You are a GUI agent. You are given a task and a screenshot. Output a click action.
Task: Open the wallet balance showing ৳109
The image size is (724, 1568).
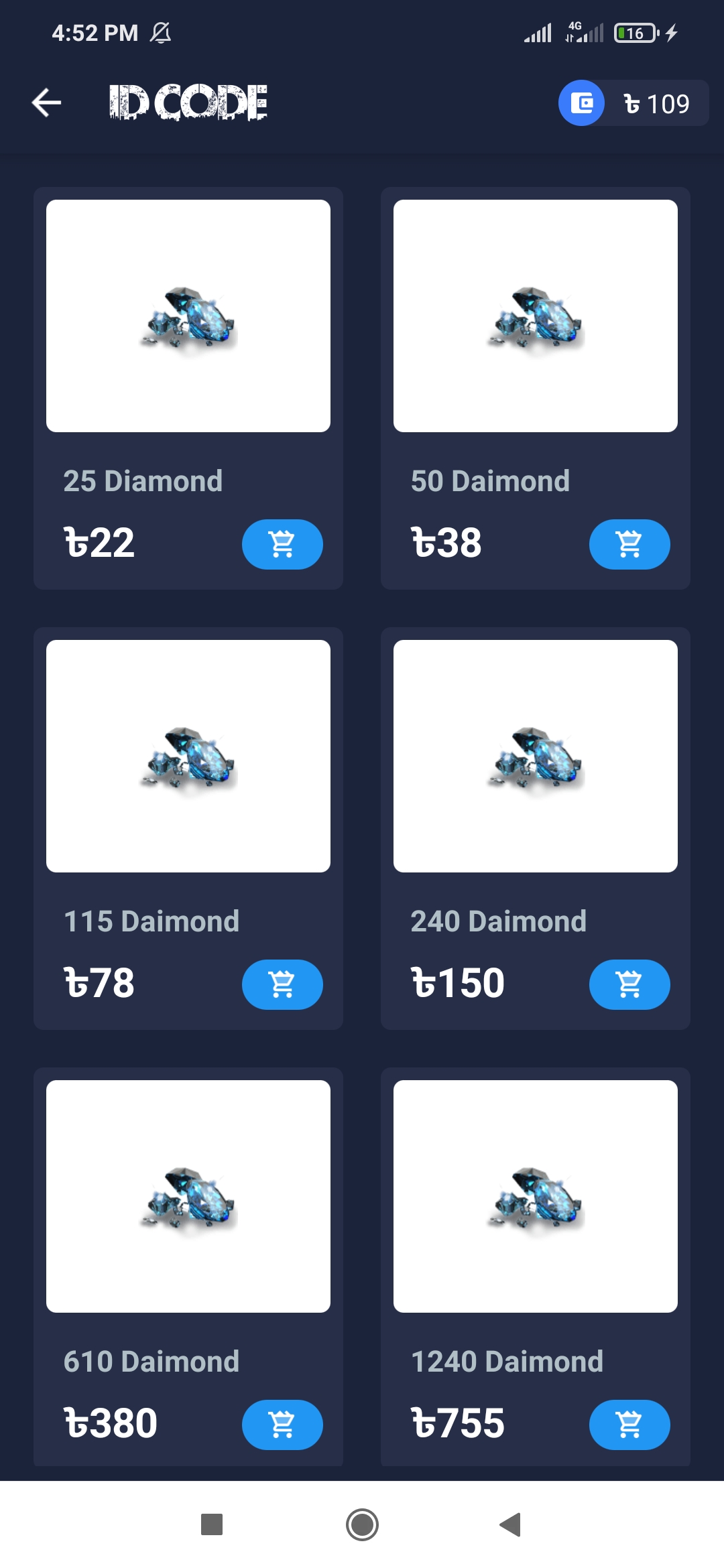[633, 103]
